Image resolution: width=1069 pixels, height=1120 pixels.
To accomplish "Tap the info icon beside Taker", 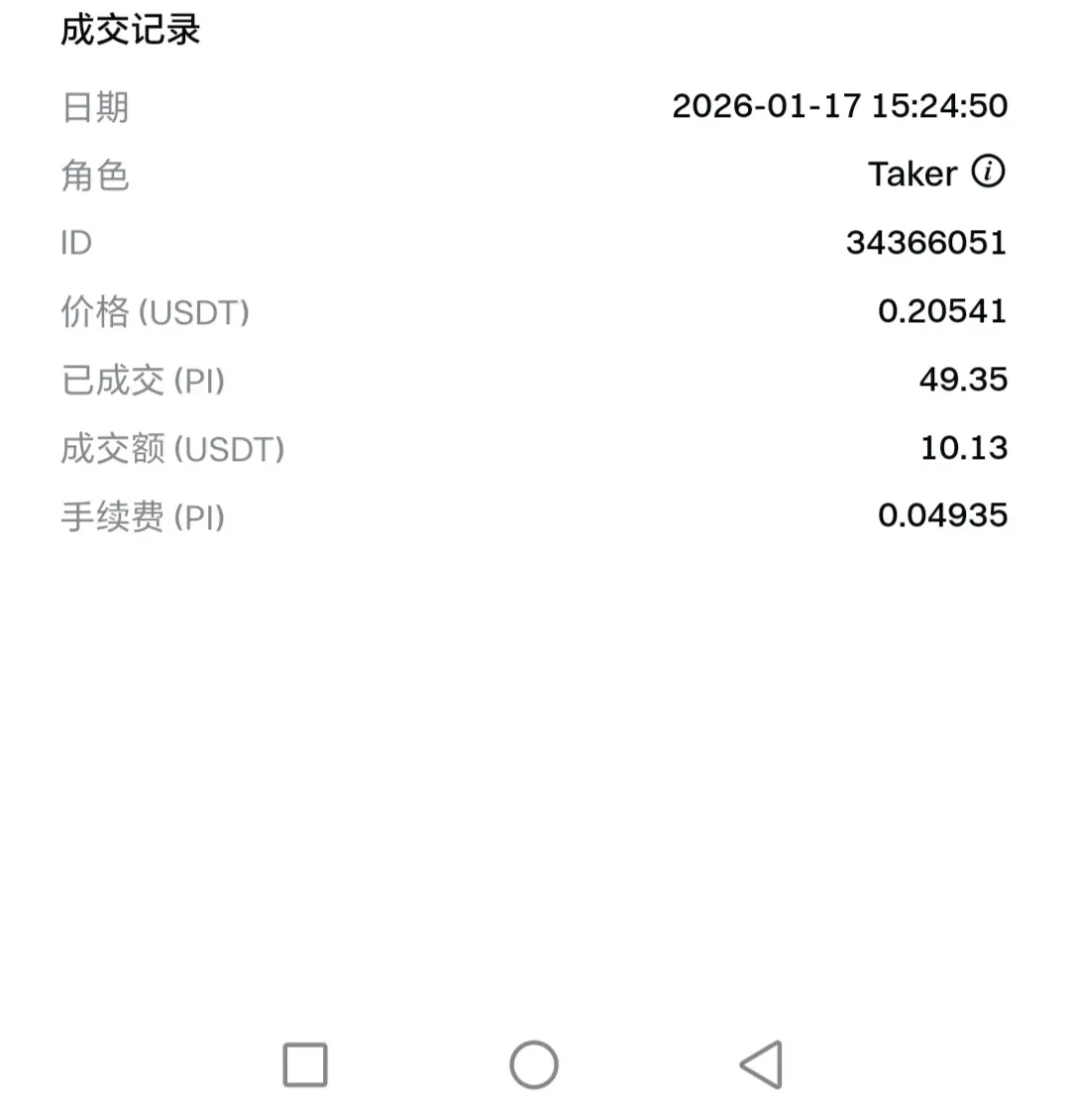I will 987,172.
